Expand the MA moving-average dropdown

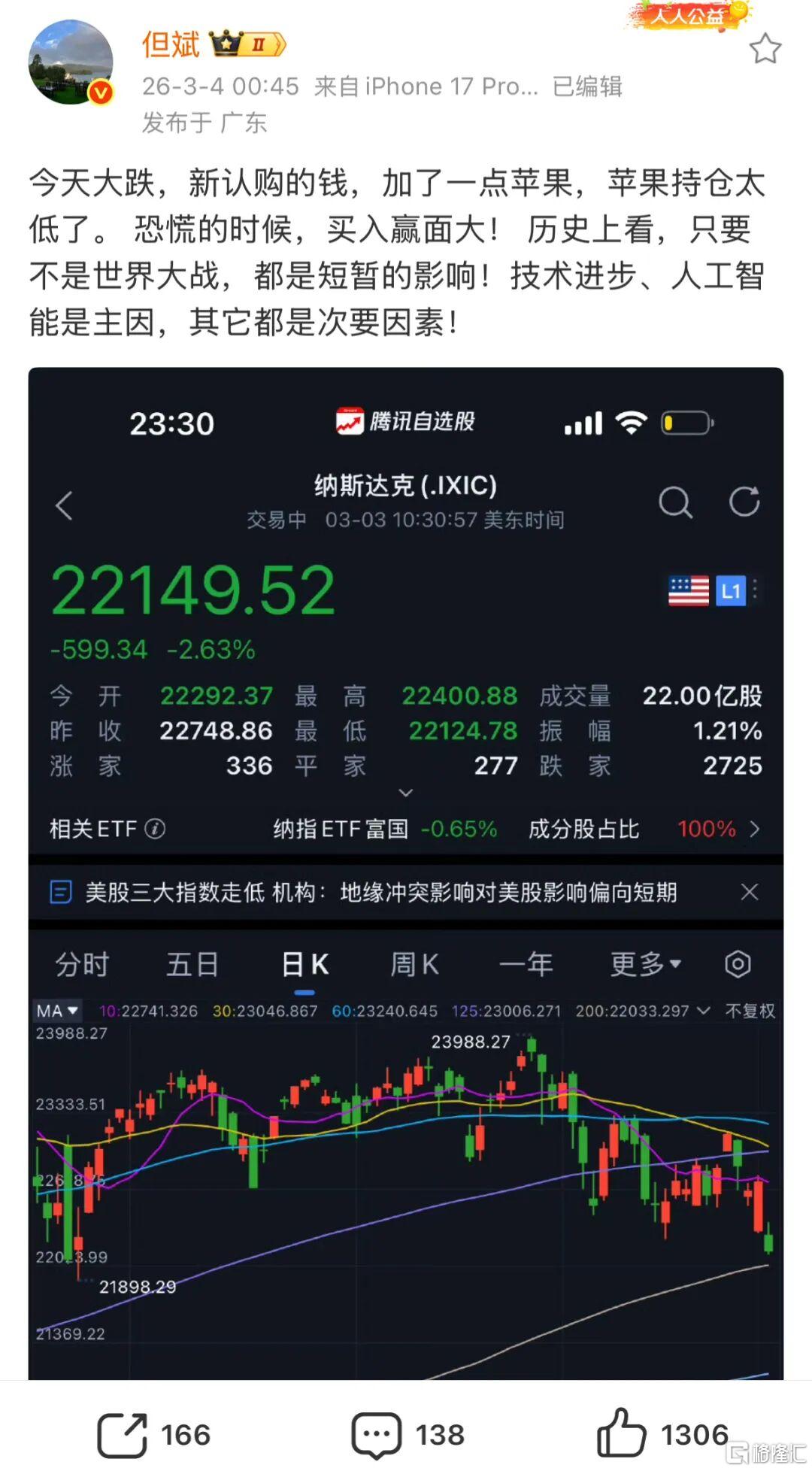point(56,1011)
